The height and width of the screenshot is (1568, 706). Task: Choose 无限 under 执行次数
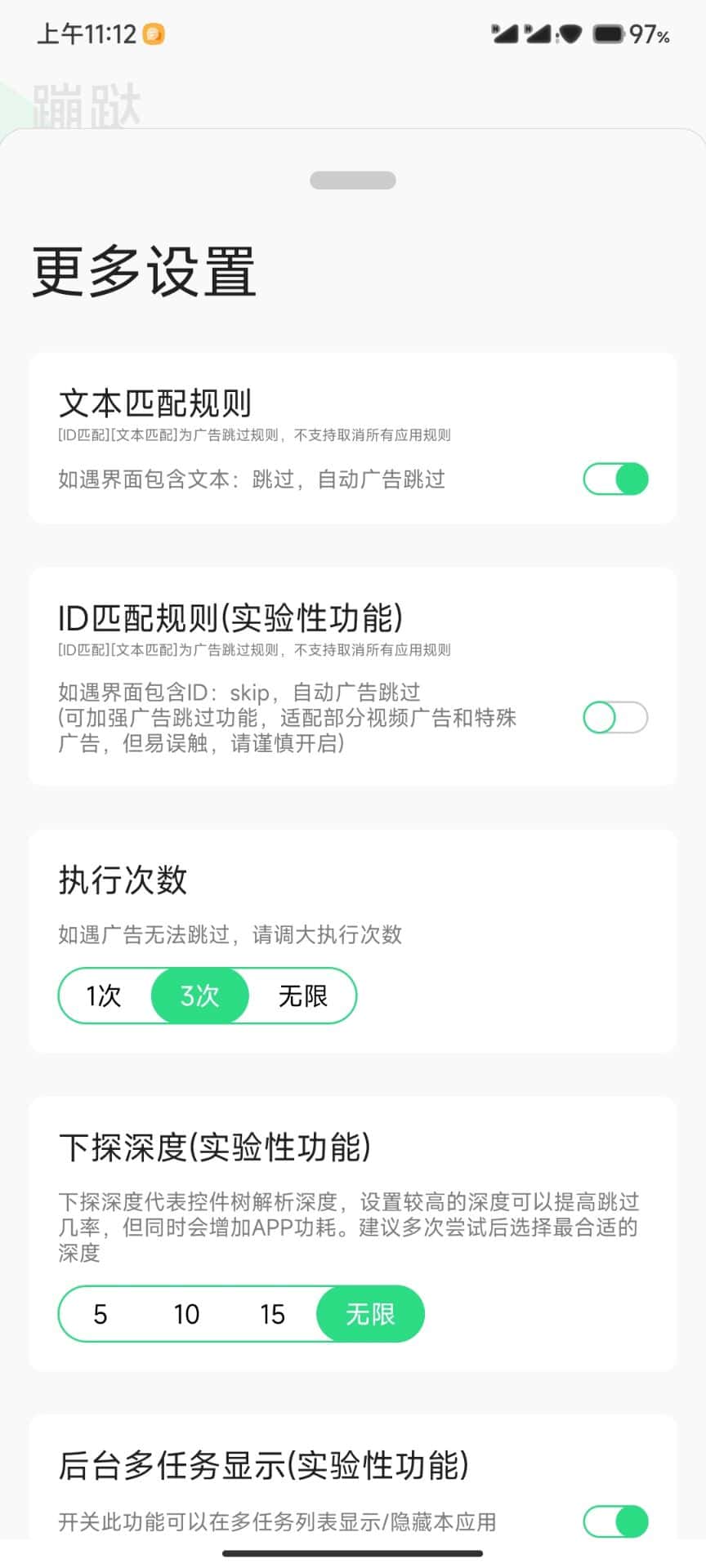[x=303, y=996]
